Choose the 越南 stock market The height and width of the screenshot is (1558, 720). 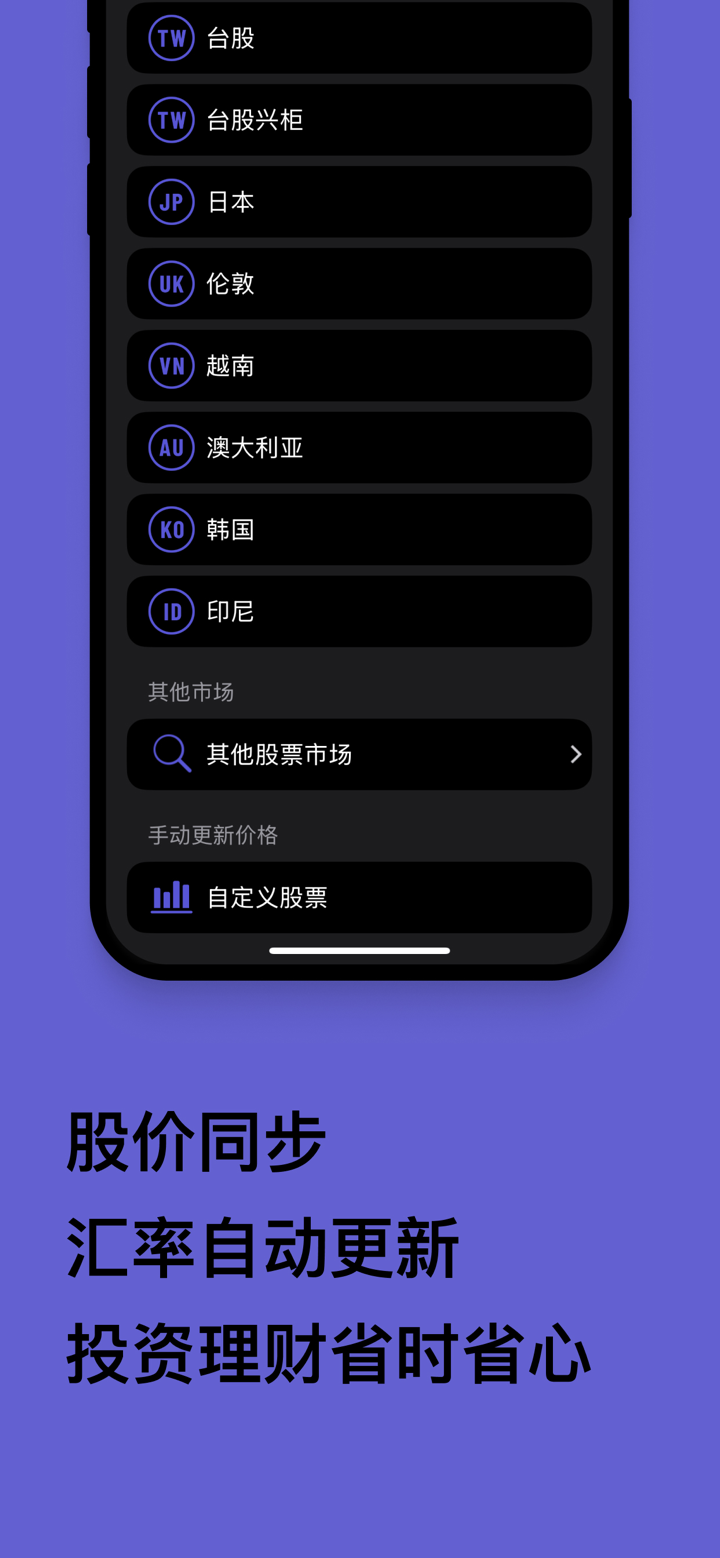click(360, 365)
